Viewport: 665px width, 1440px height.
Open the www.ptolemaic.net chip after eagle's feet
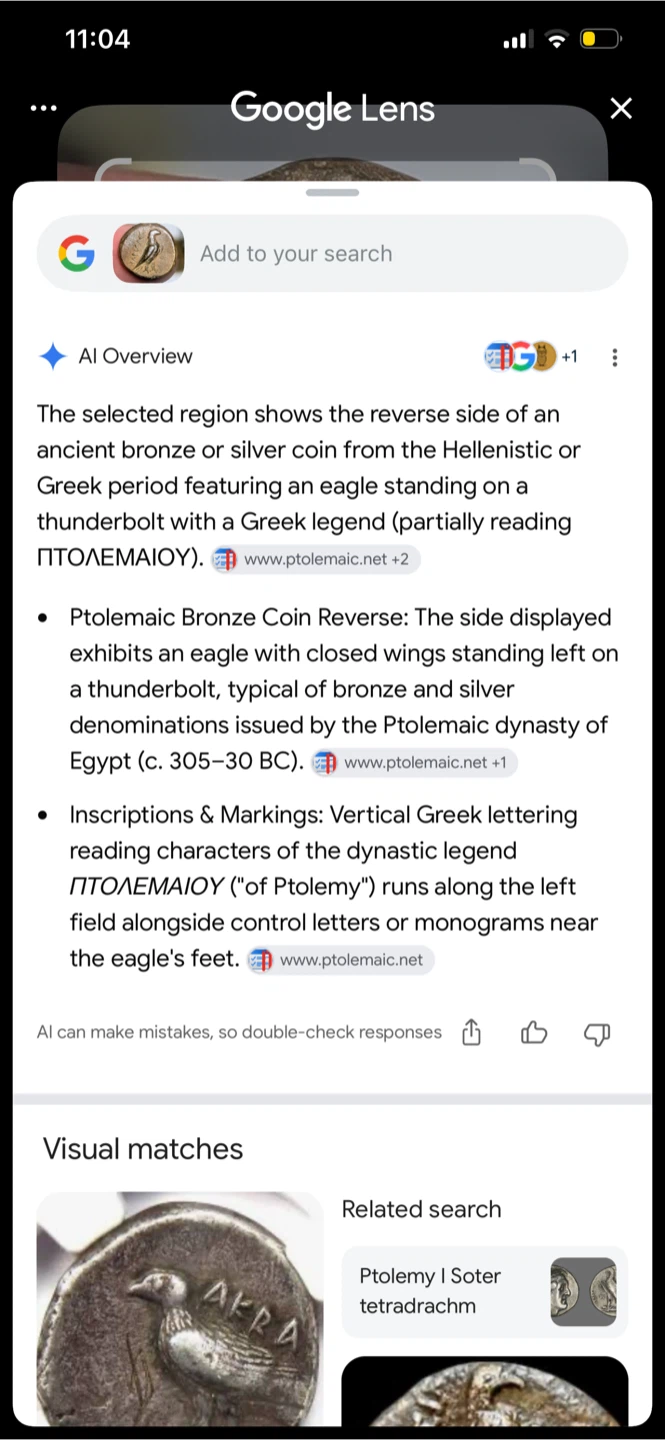pos(340,960)
